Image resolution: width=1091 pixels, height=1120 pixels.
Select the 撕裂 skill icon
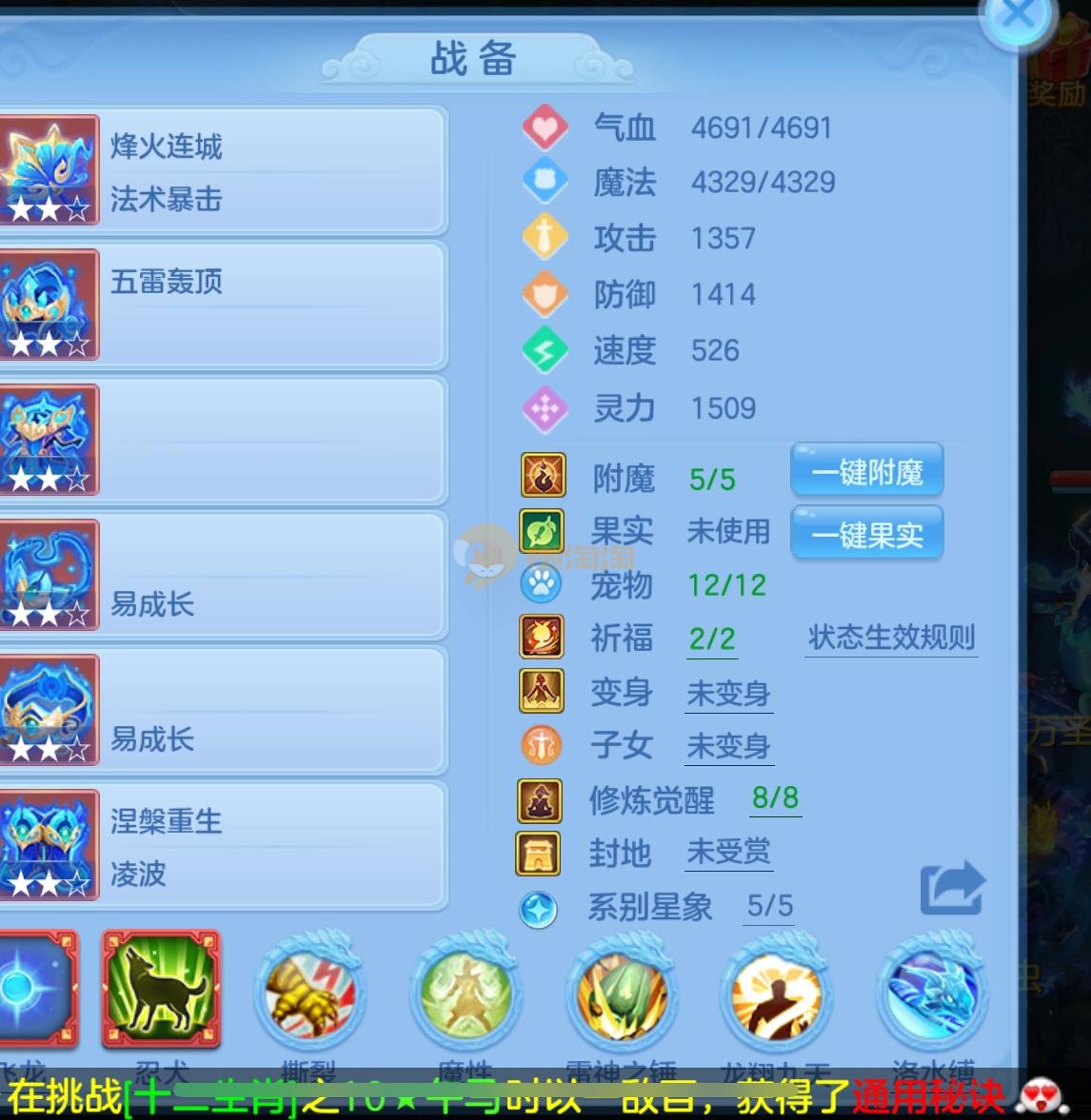(x=310, y=994)
